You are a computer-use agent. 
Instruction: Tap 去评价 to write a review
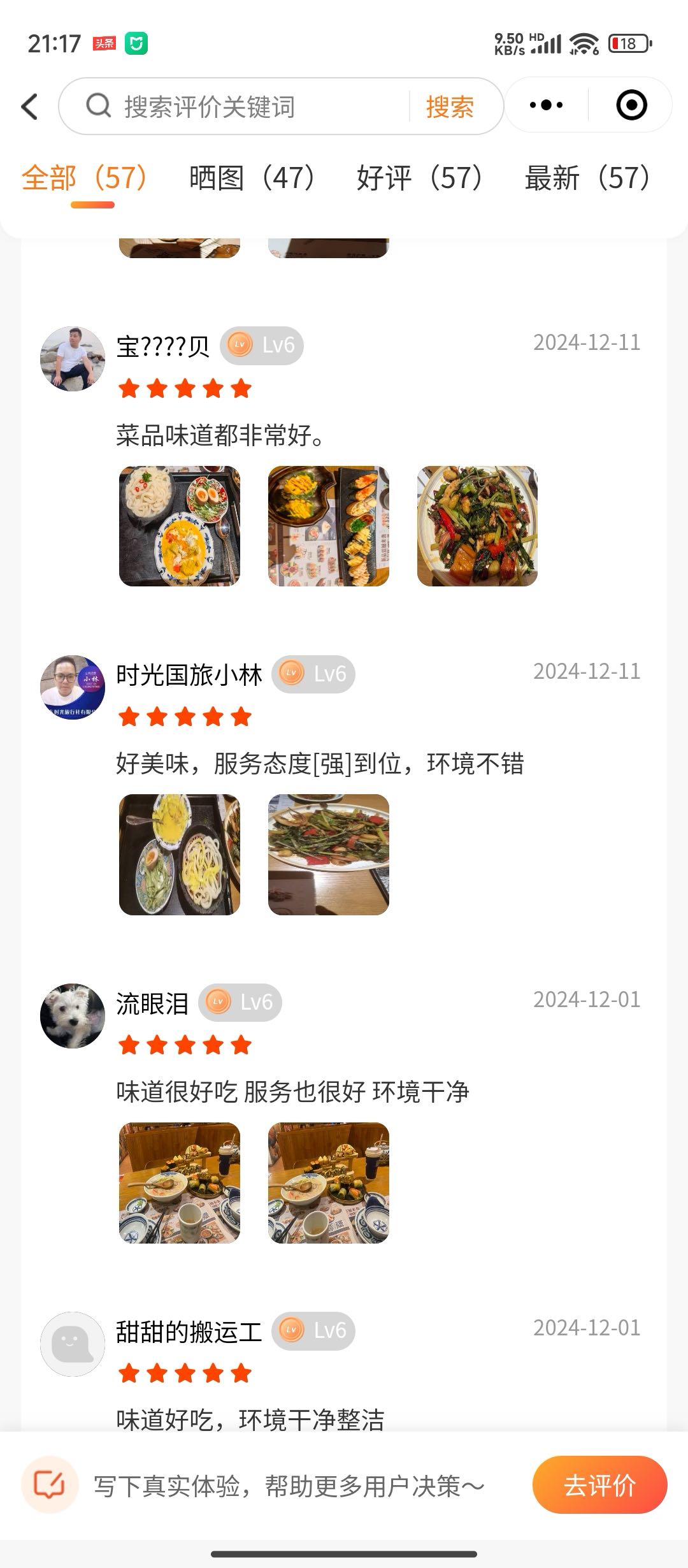599,1485
